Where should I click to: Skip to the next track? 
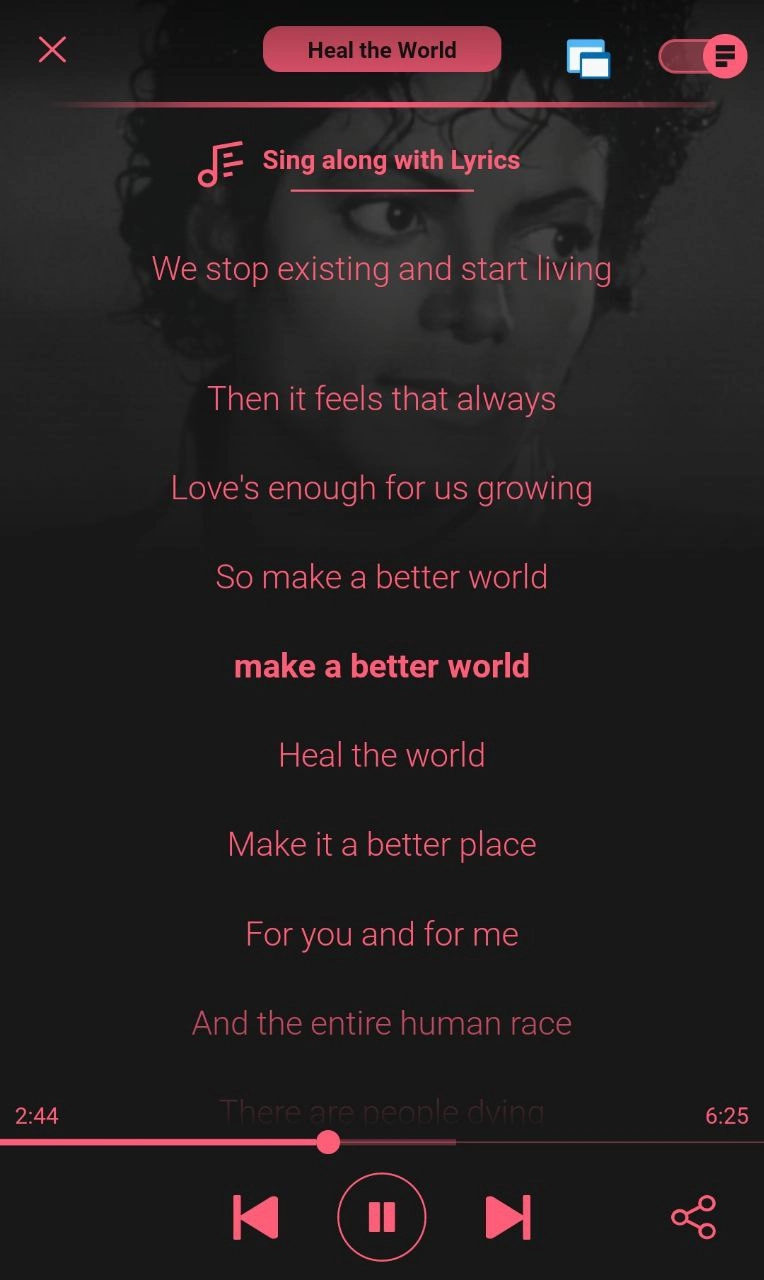pos(508,1217)
